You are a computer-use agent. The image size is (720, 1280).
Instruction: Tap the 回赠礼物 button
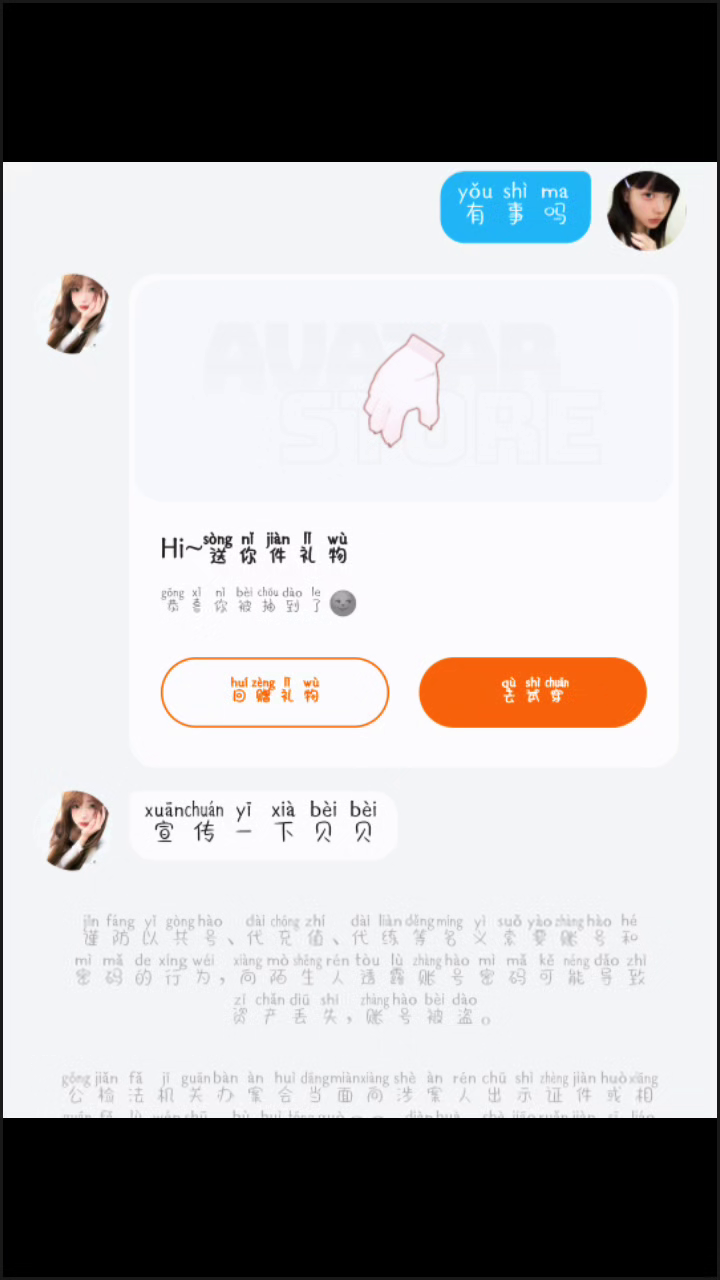tap(275, 692)
